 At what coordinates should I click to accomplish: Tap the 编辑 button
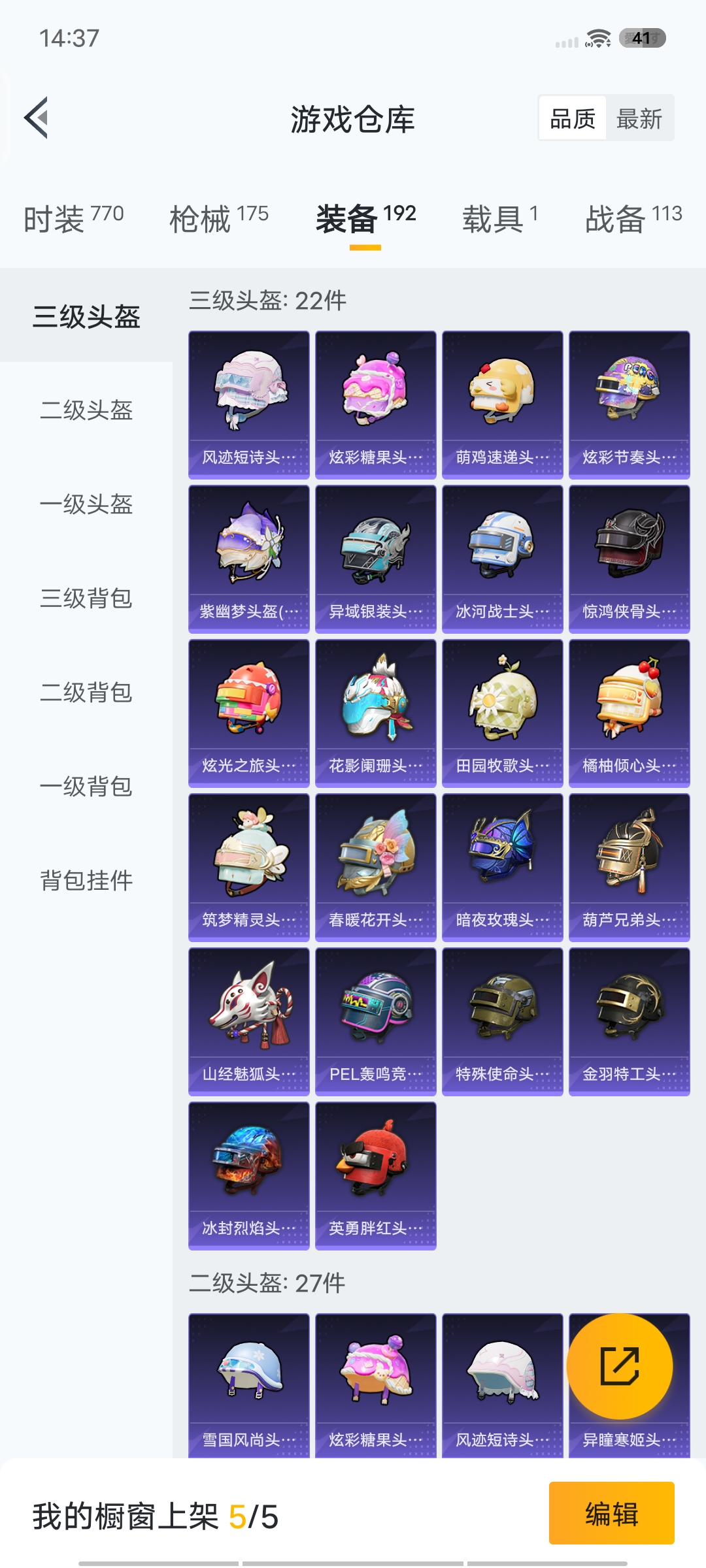tap(613, 1514)
